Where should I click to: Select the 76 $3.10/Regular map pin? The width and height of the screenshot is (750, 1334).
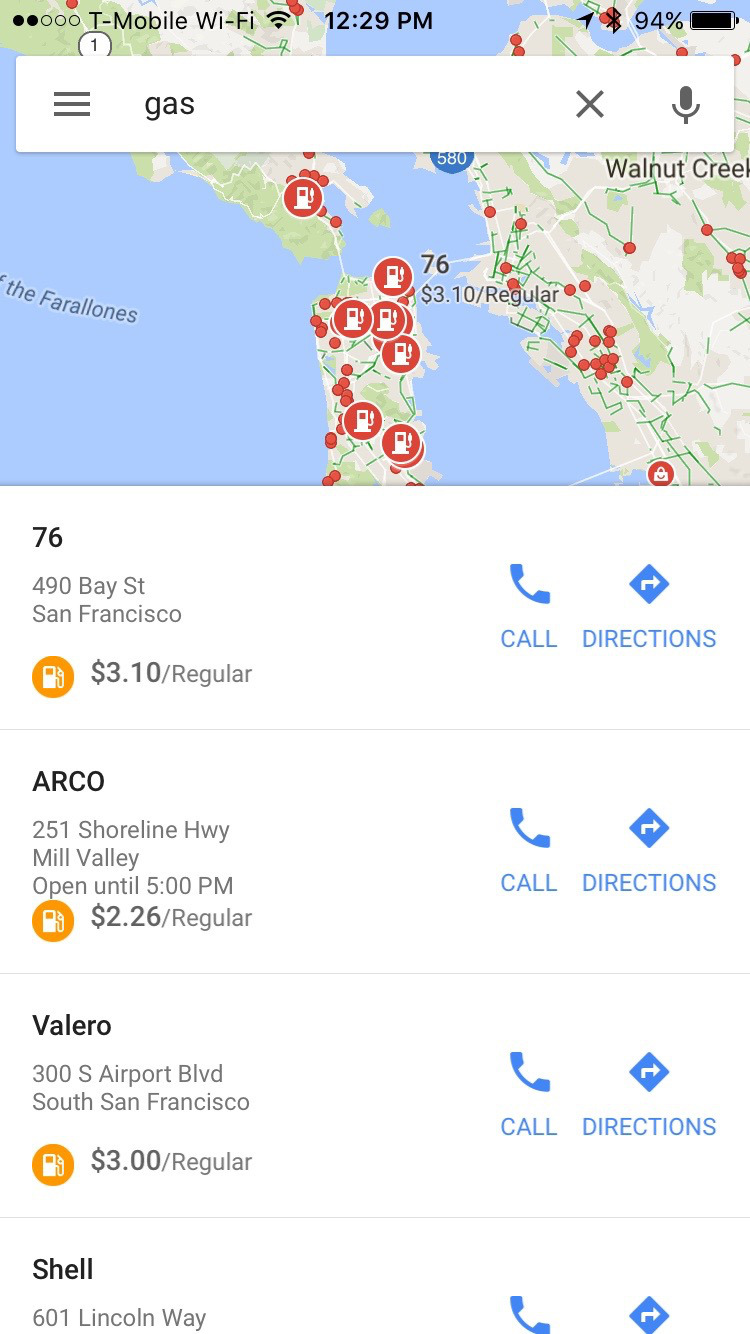click(x=394, y=276)
